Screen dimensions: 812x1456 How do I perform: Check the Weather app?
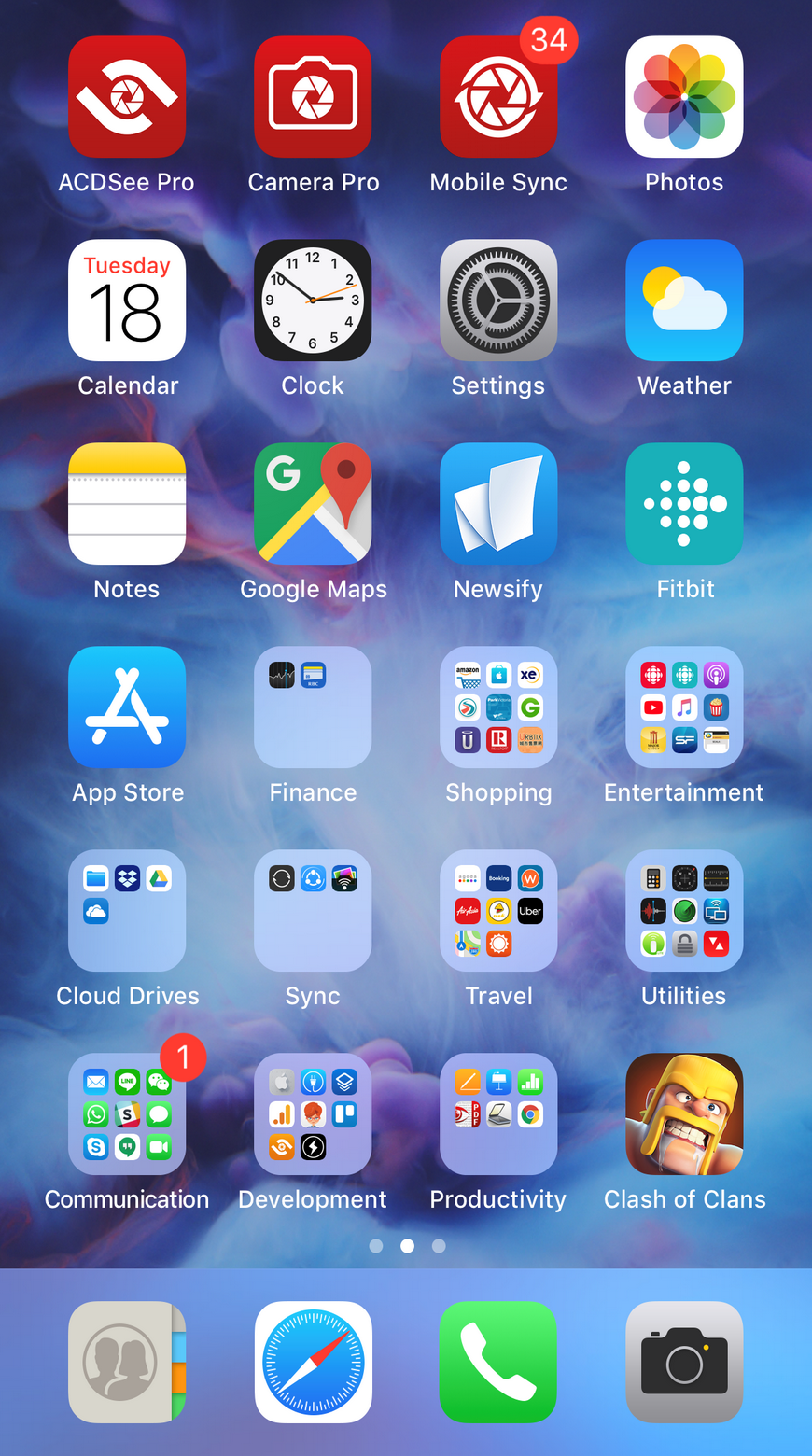(x=684, y=301)
